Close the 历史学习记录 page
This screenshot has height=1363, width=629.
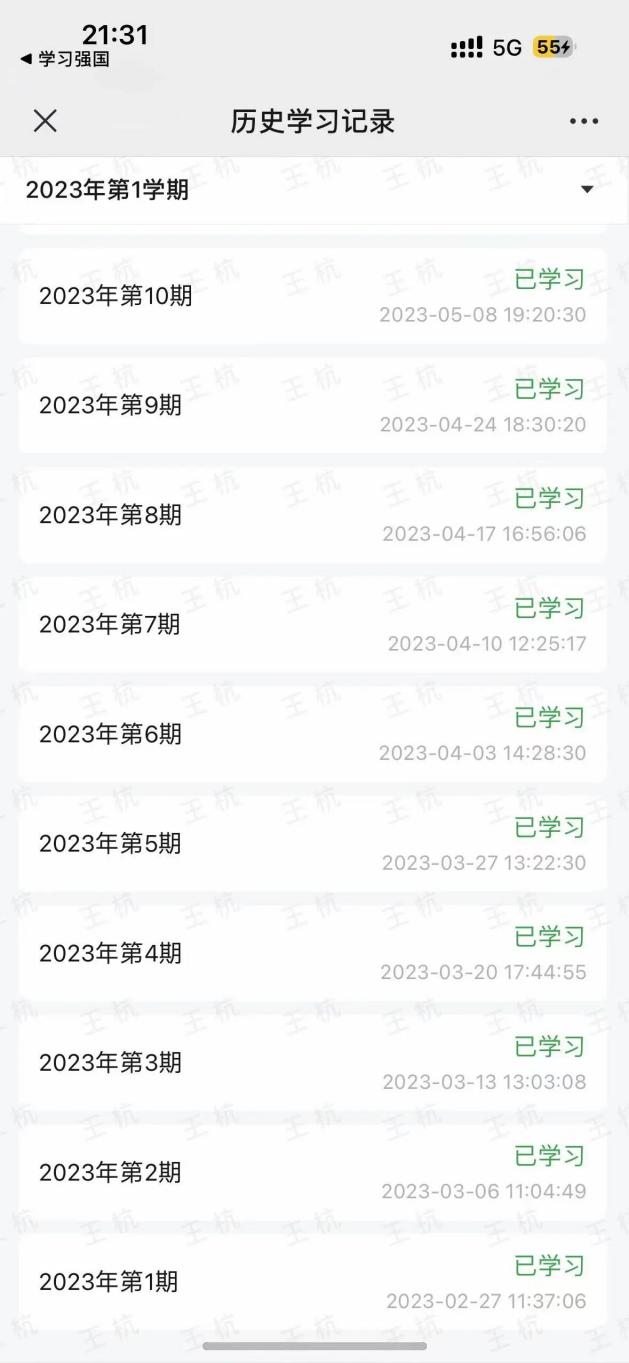45,121
